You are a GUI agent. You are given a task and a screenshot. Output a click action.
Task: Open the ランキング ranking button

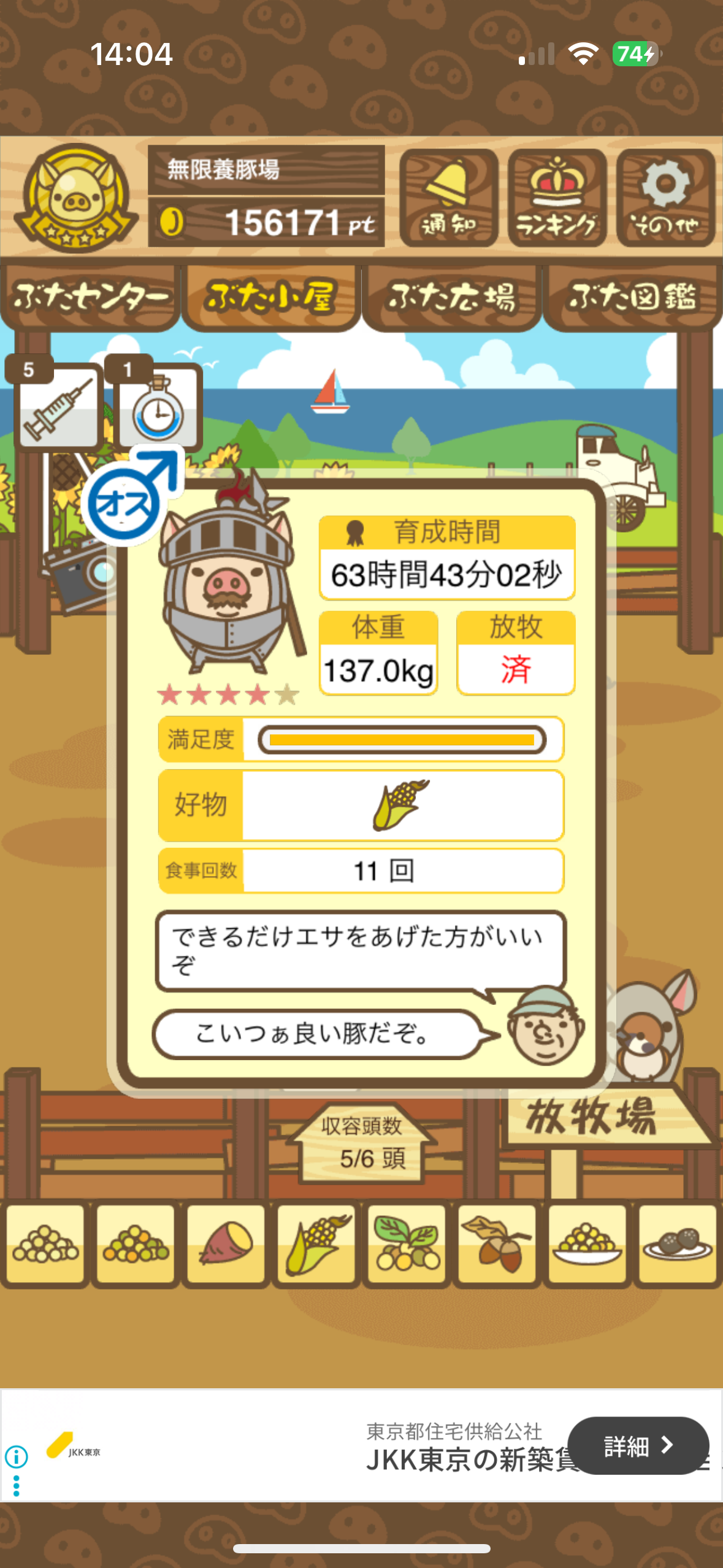pos(557,198)
